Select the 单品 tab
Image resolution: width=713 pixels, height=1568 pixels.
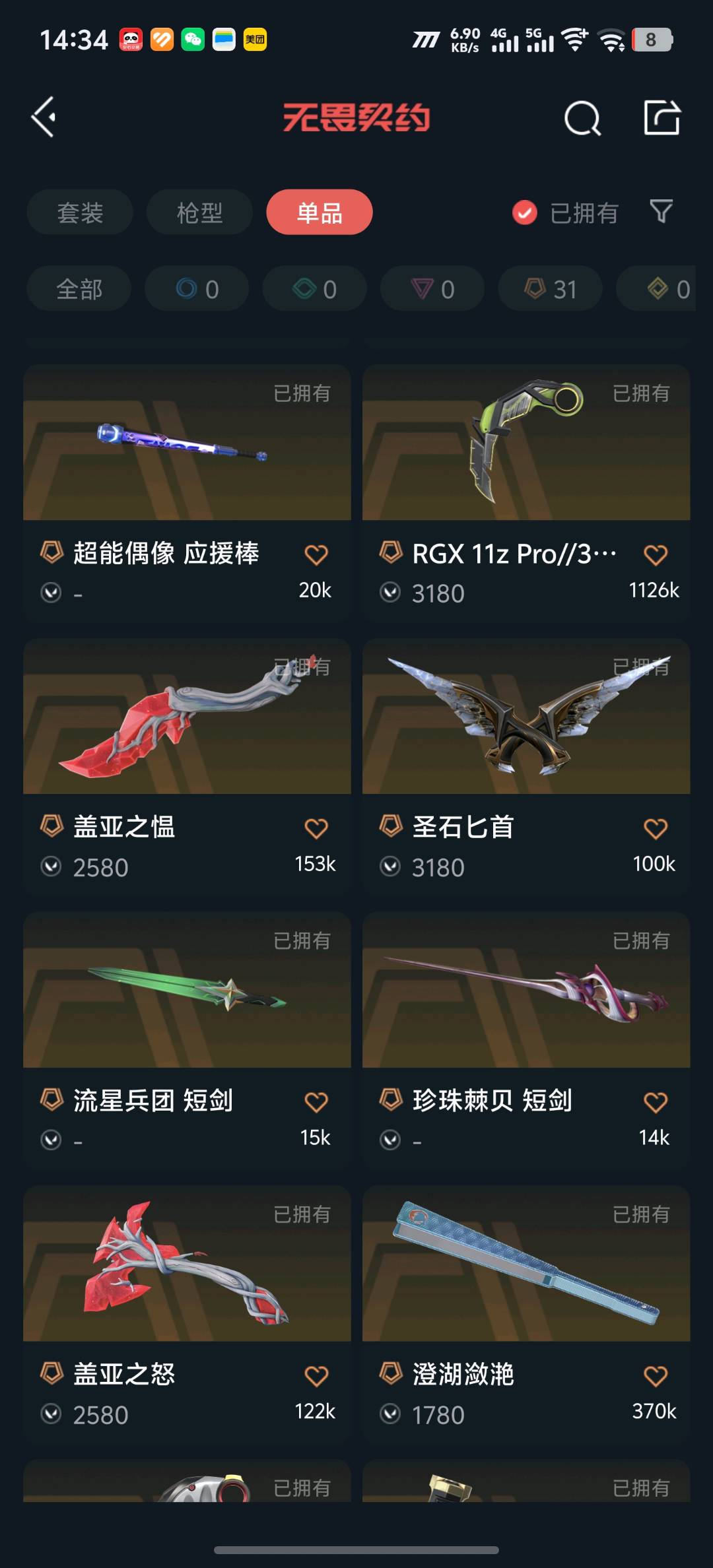320,212
